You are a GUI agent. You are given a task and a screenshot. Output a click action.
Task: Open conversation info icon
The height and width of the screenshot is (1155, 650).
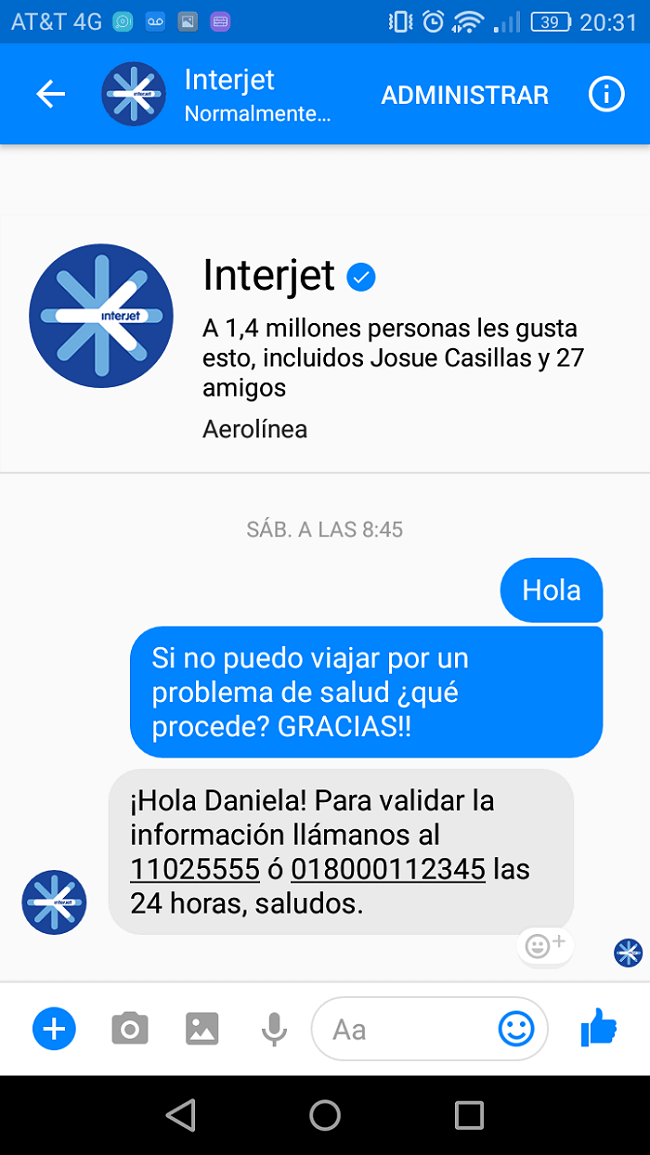tap(606, 95)
